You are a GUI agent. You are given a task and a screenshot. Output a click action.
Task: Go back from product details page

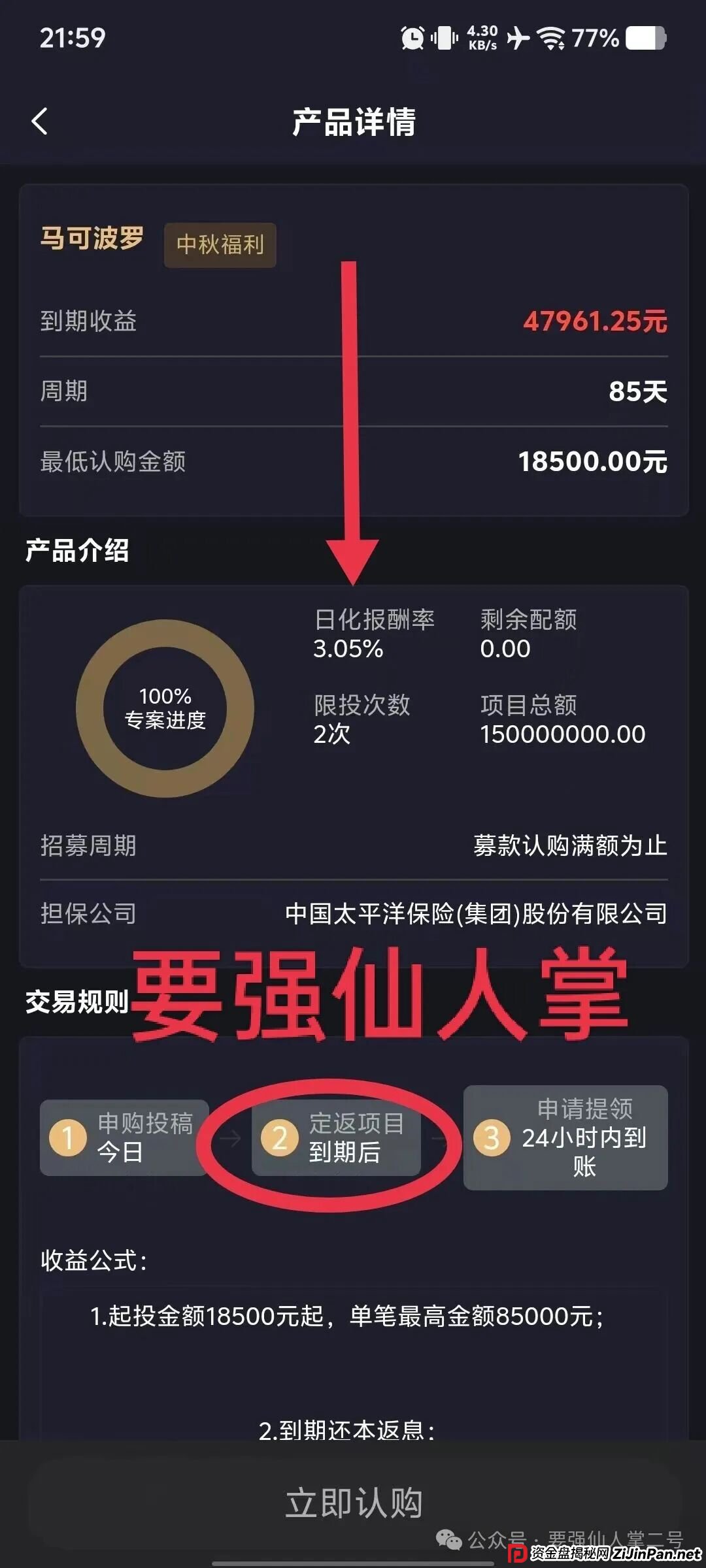(40, 122)
